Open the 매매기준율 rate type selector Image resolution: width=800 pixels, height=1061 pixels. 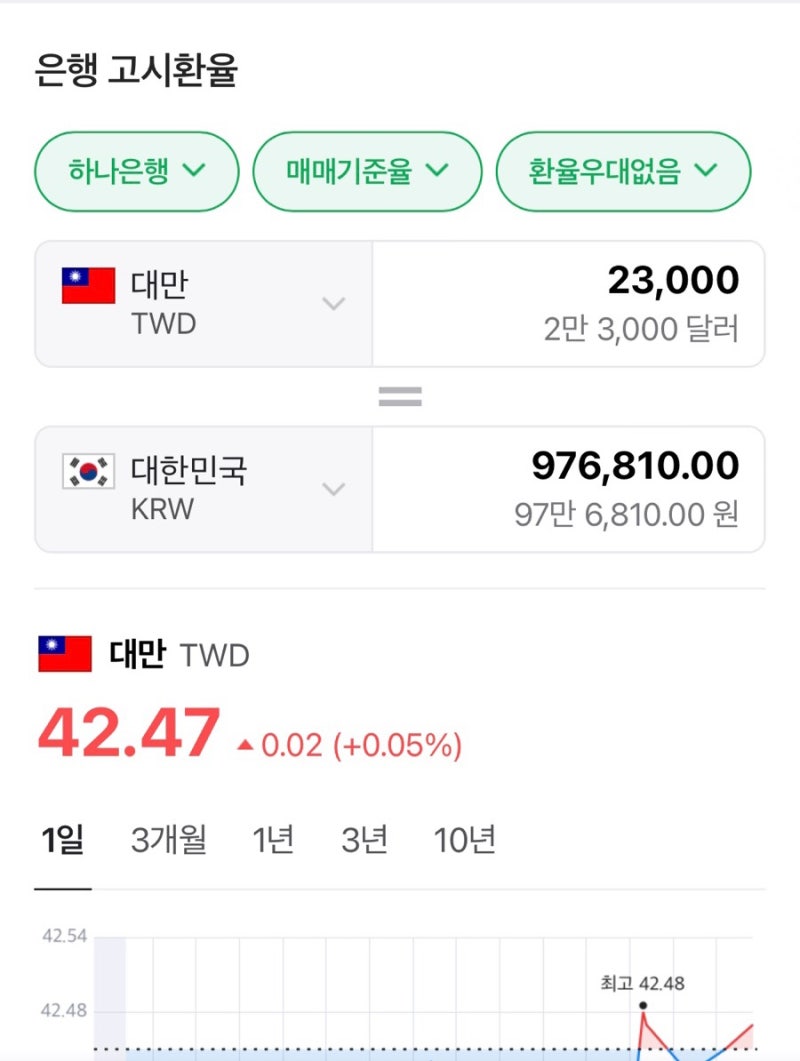[x=367, y=171]
